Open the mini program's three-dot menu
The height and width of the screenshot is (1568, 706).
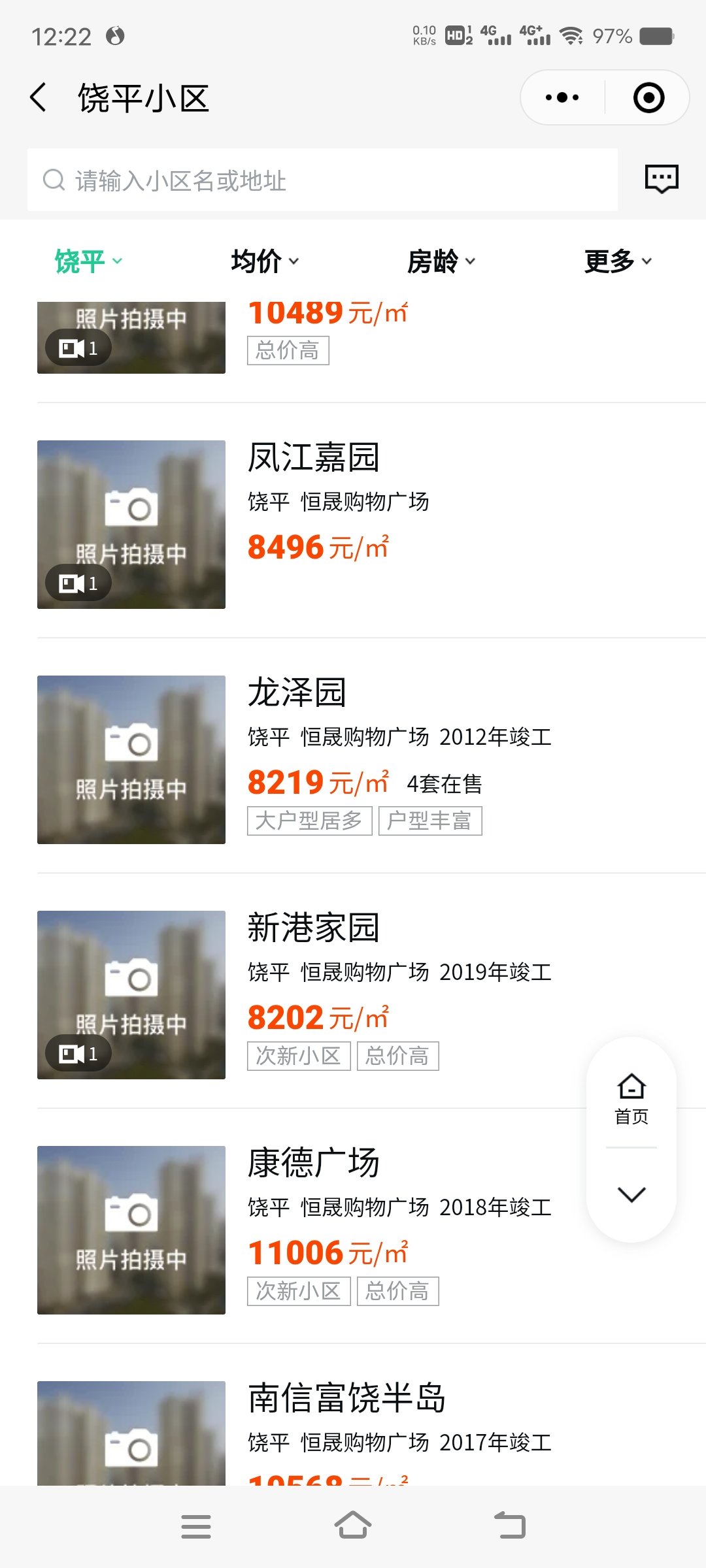click(x=562, y=98)
